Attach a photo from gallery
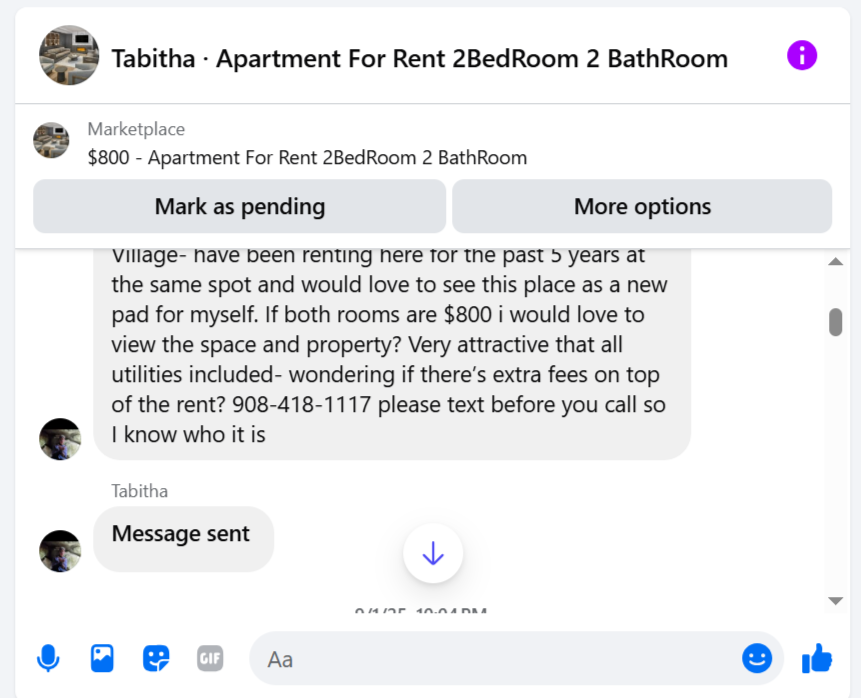 [102, 658]
